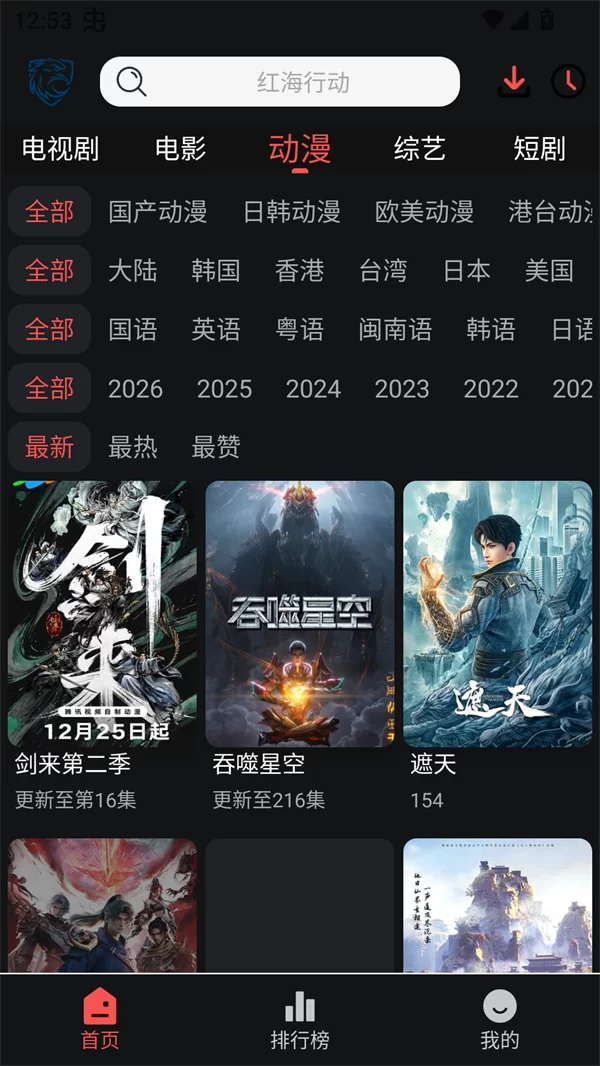Select the 日本 region filter

click(467, 271)
